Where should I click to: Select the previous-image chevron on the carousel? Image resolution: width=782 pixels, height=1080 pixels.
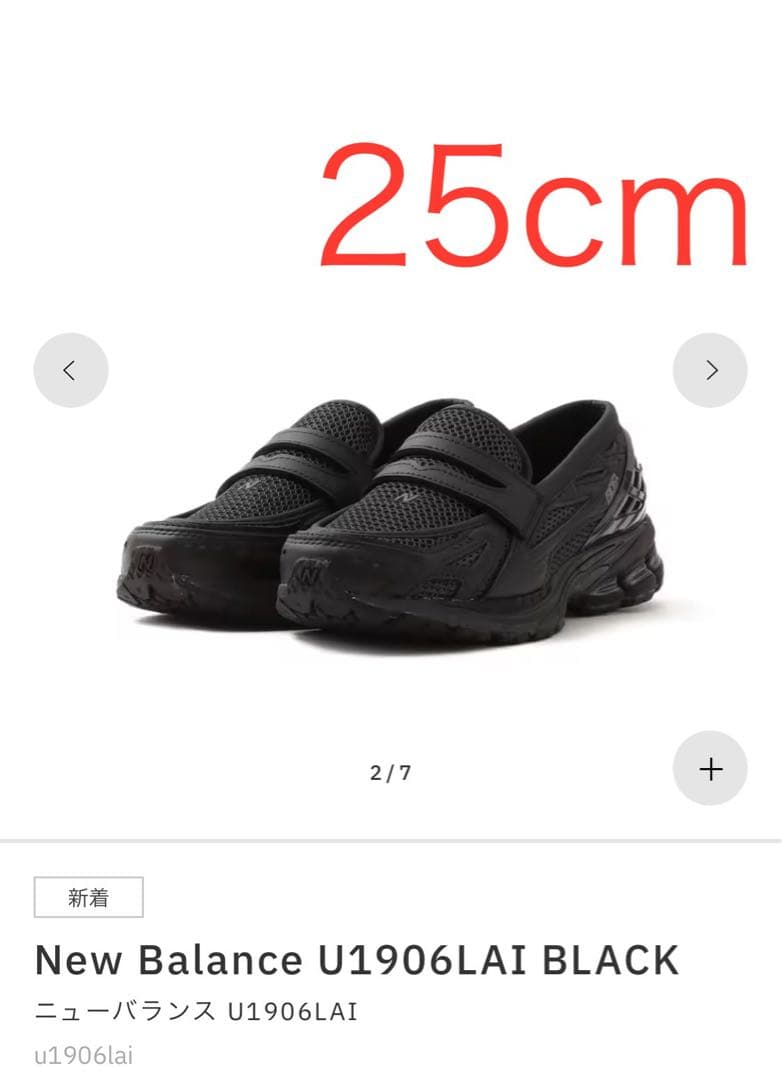(70, 369)
